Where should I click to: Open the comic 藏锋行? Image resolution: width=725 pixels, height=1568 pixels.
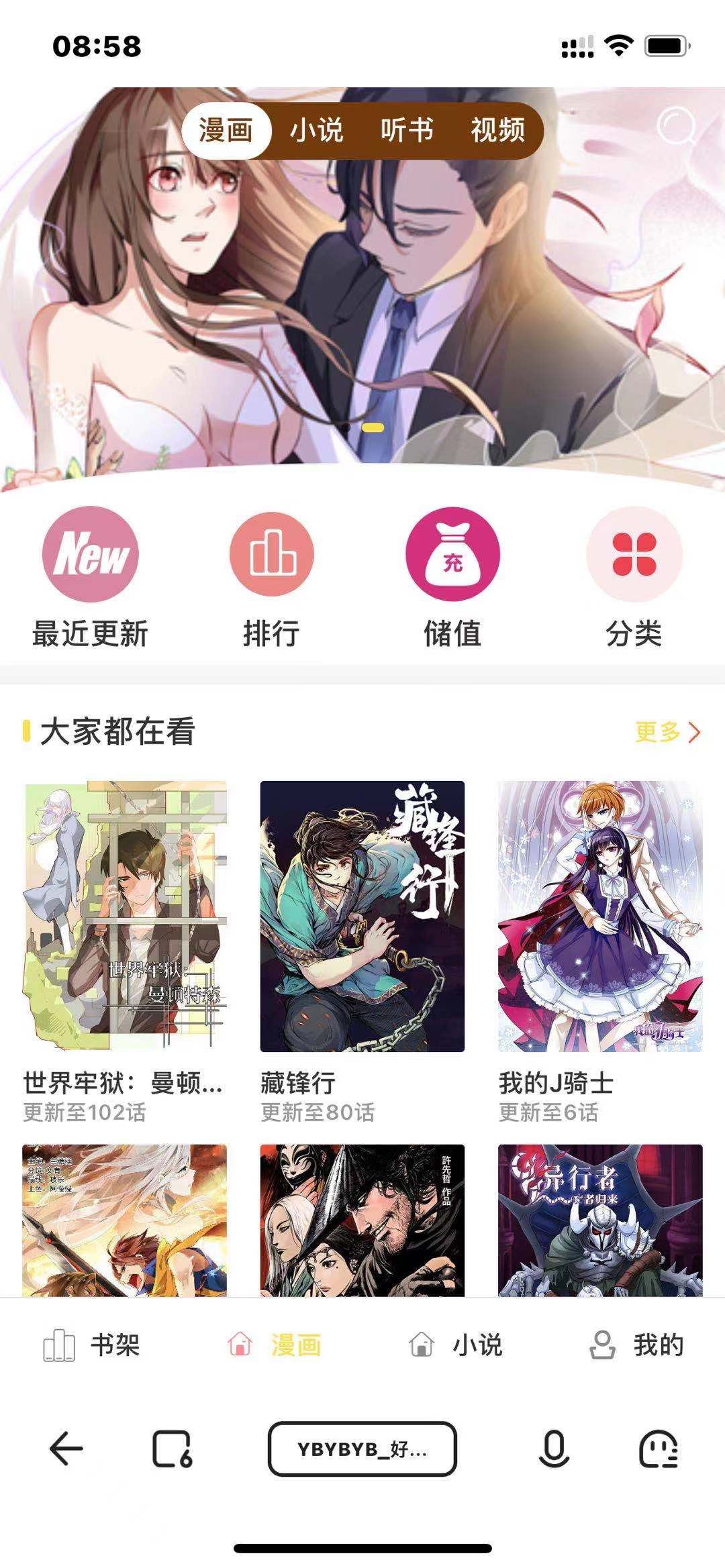click(x=362, y=916)
